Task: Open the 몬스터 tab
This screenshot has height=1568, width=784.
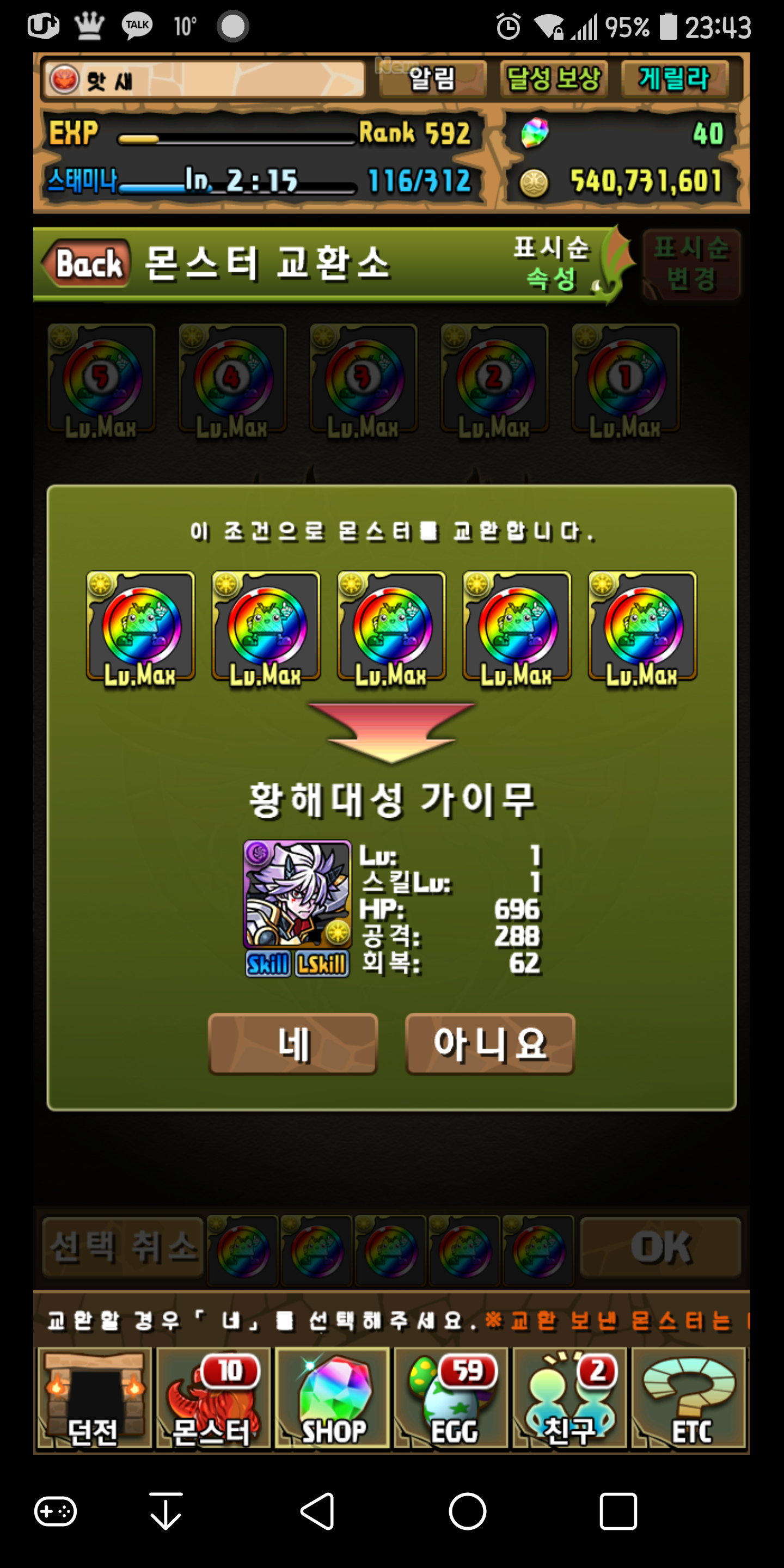Action: click(x=212, y=1399)
